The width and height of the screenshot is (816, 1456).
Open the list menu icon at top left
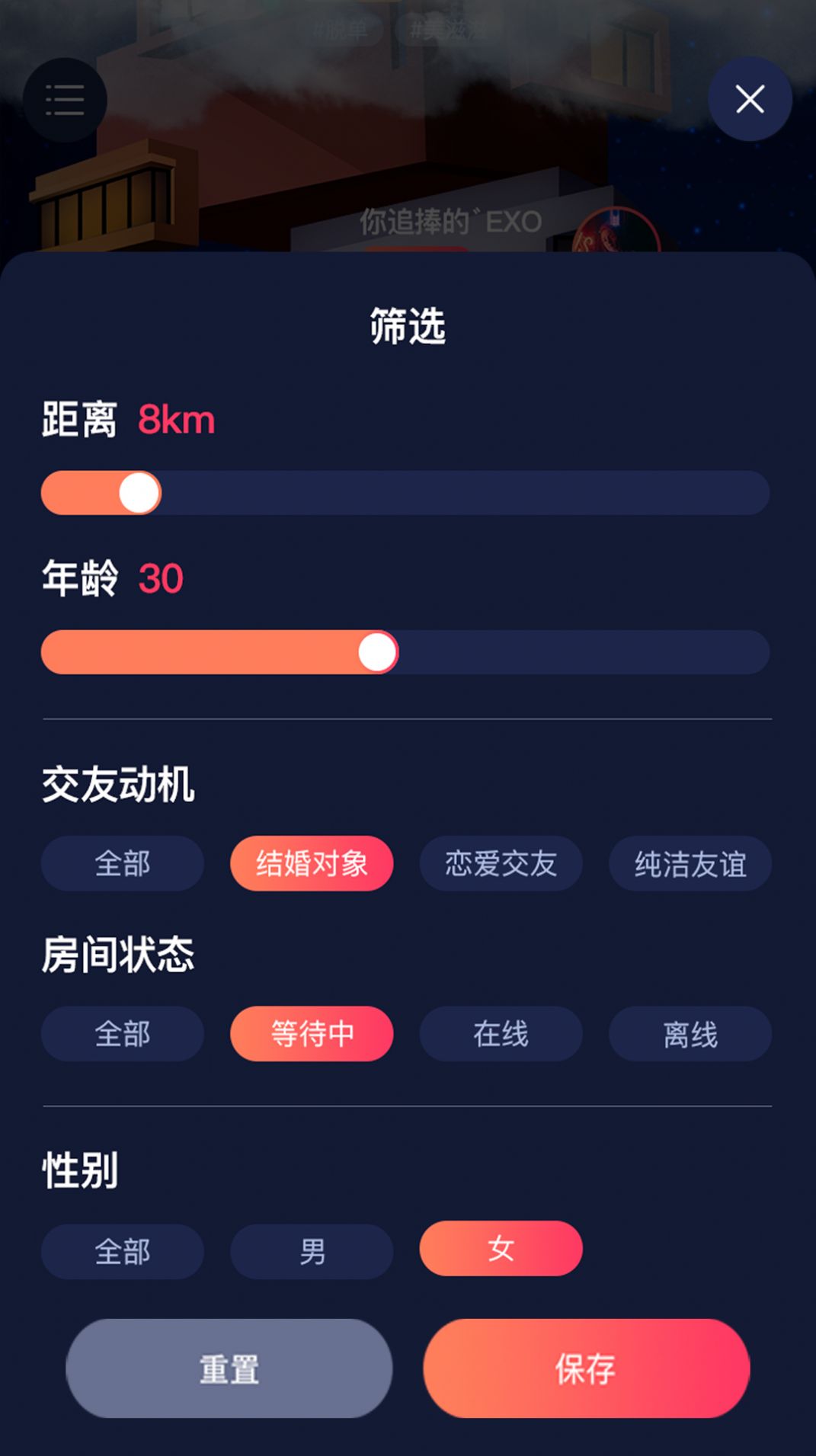pos(65,99)
